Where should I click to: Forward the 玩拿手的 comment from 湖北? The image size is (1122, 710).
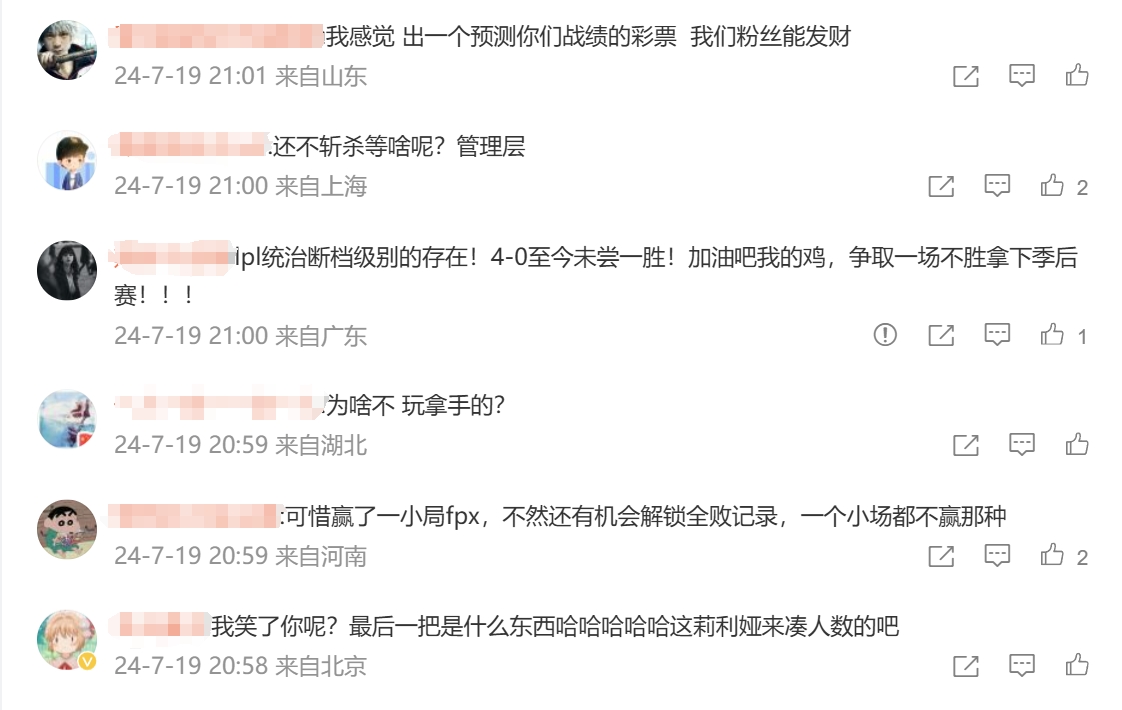965,445
